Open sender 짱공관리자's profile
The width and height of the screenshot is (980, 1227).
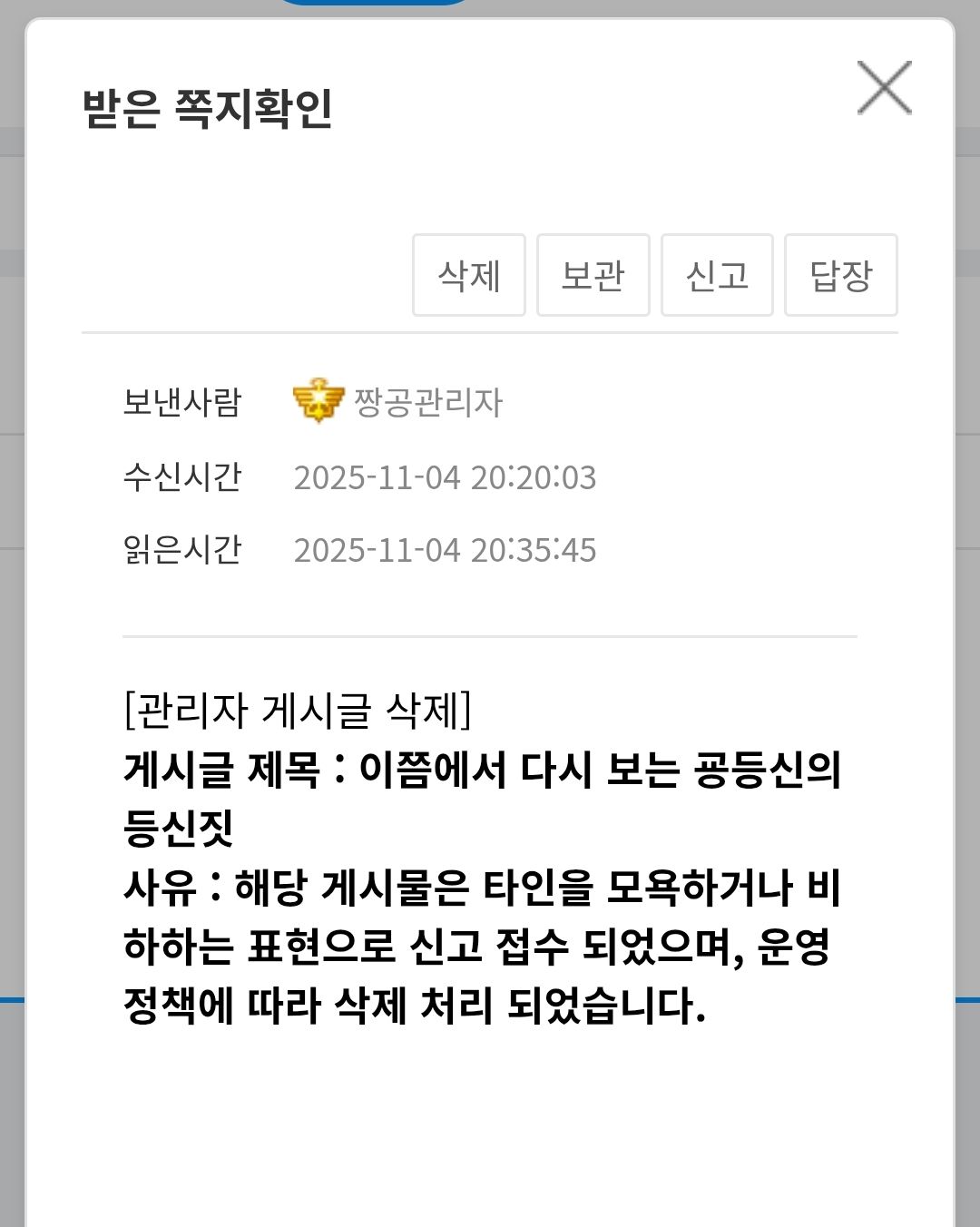point(426,402)
